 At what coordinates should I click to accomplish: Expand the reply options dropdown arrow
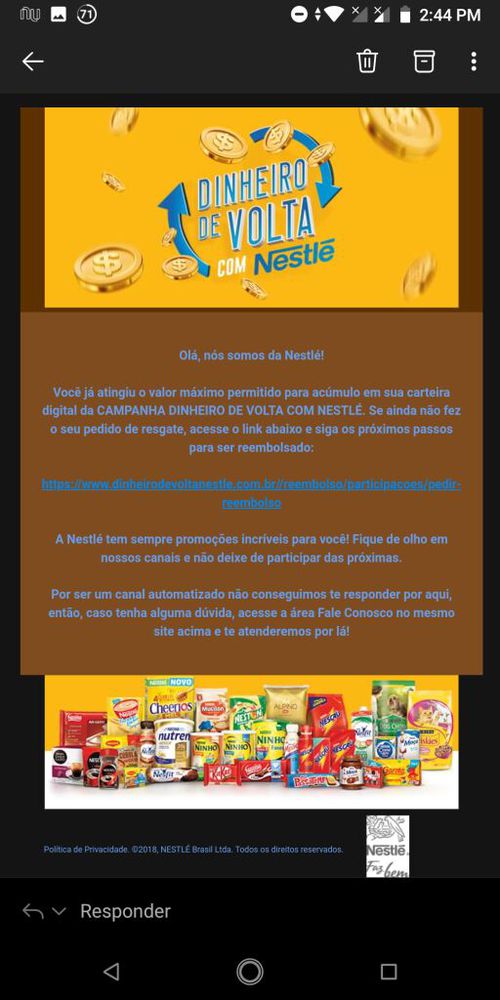click(x=59, y=912)
